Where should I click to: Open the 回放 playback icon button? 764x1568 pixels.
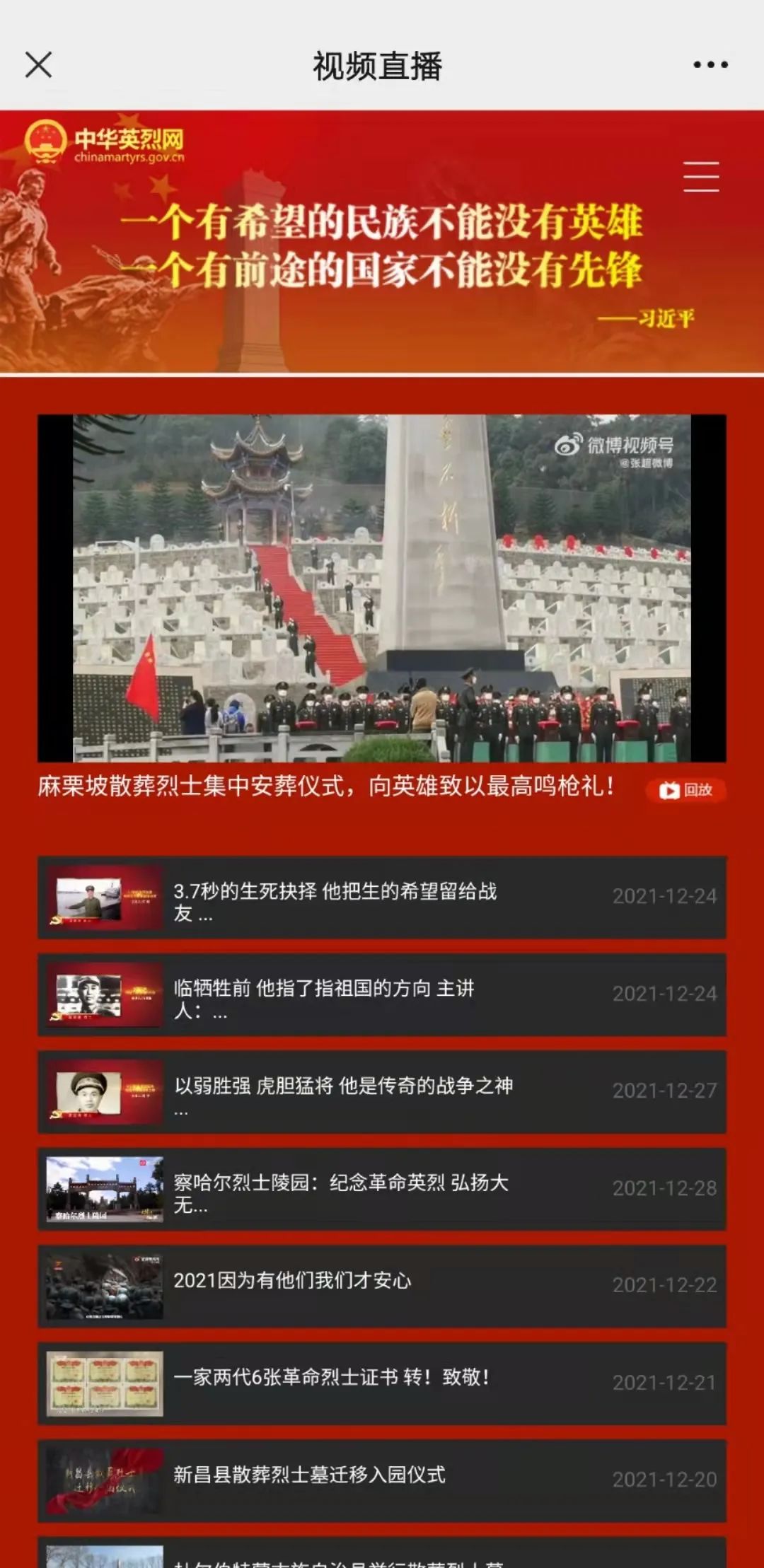(x=688, y=792)
